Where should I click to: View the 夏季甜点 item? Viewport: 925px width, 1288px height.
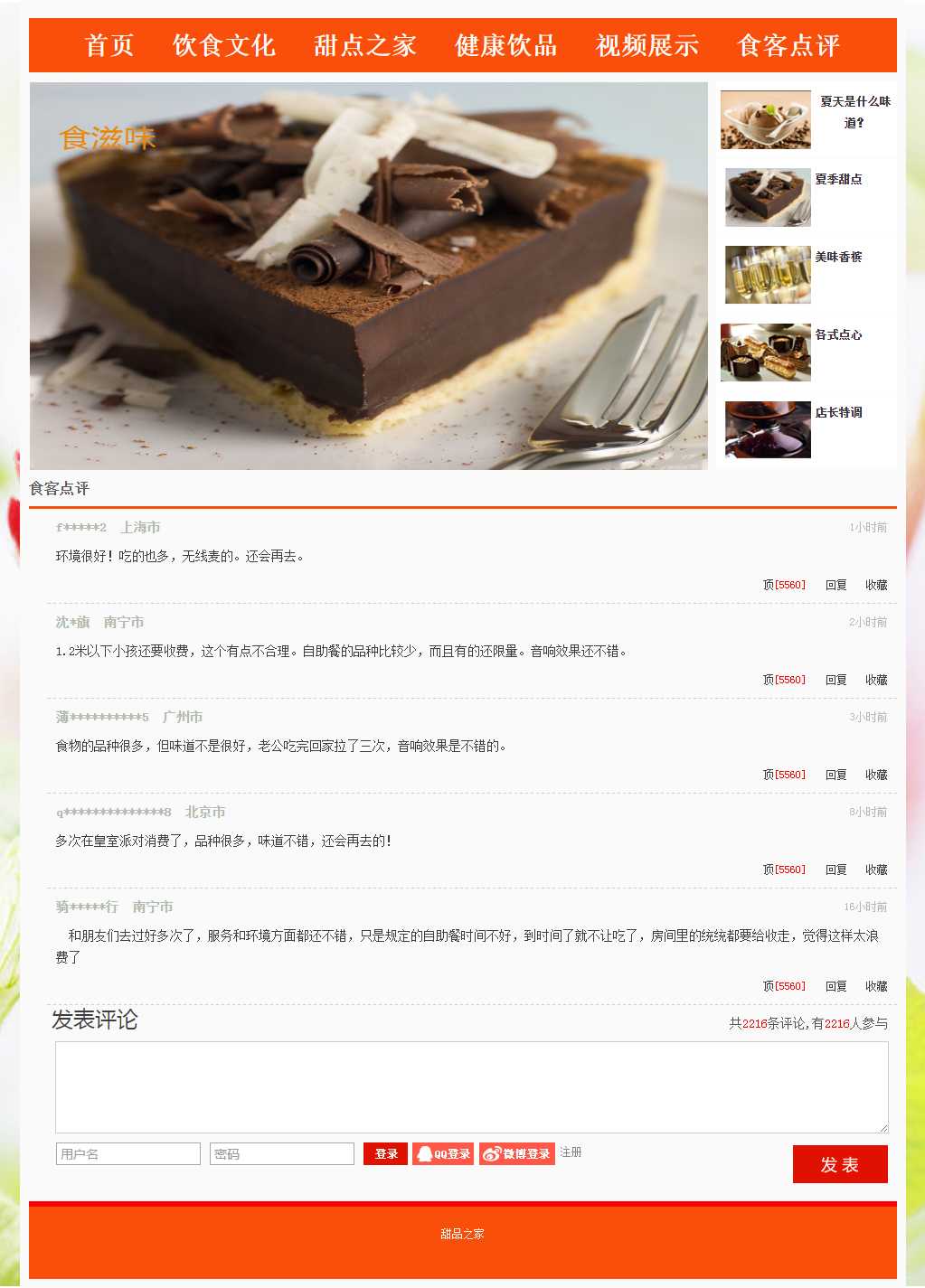pyautogui.click(x=768, y=197)
